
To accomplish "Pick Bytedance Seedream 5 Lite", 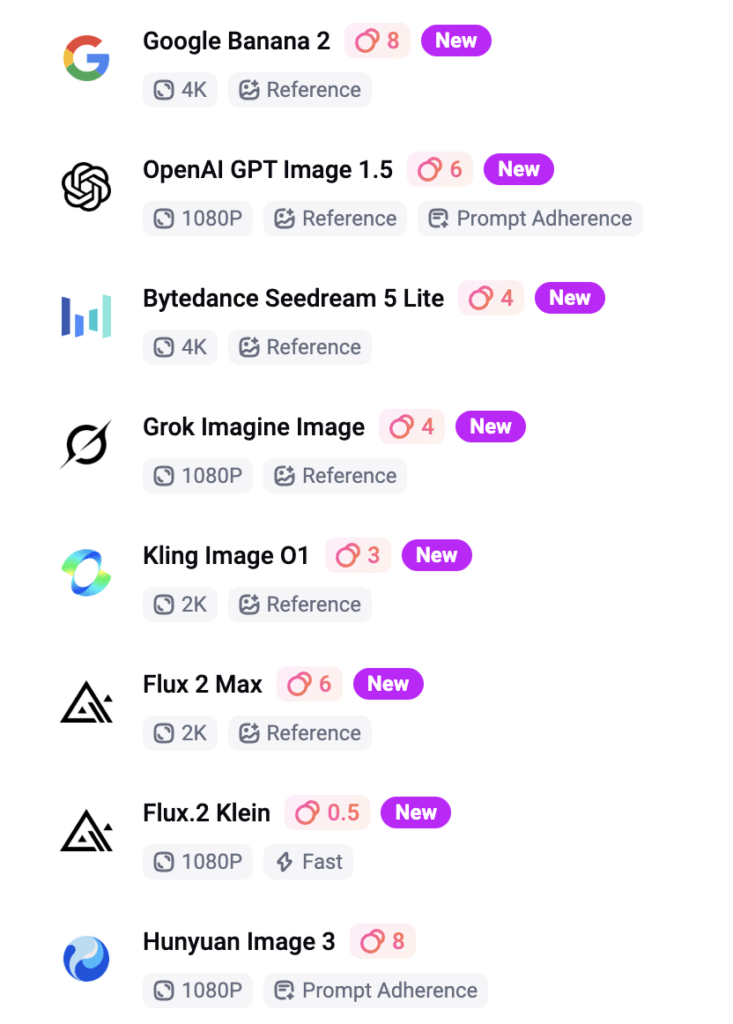I will pyautogui.click(x=293, y=298).
